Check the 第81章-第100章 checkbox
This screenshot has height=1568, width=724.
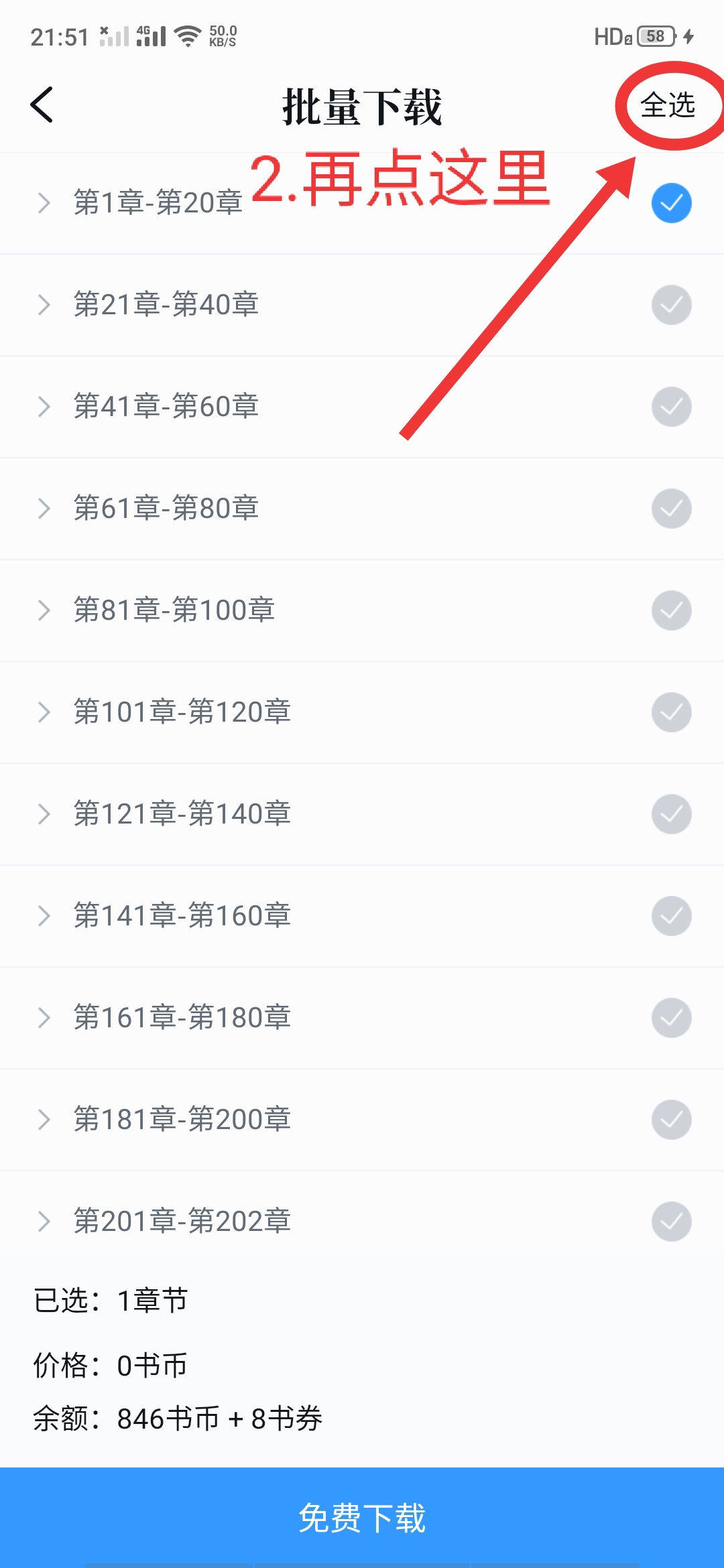point(671,610)
